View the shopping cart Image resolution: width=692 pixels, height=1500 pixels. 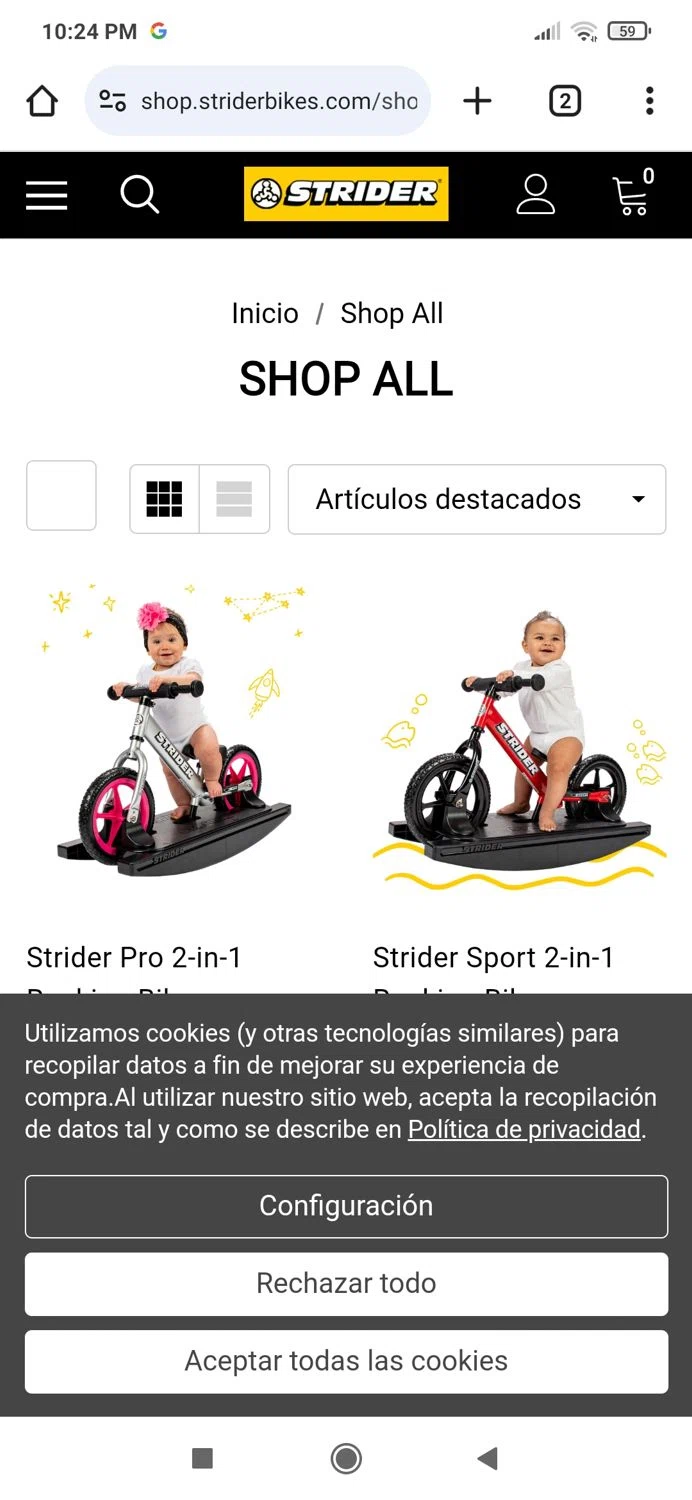[632, 194]
